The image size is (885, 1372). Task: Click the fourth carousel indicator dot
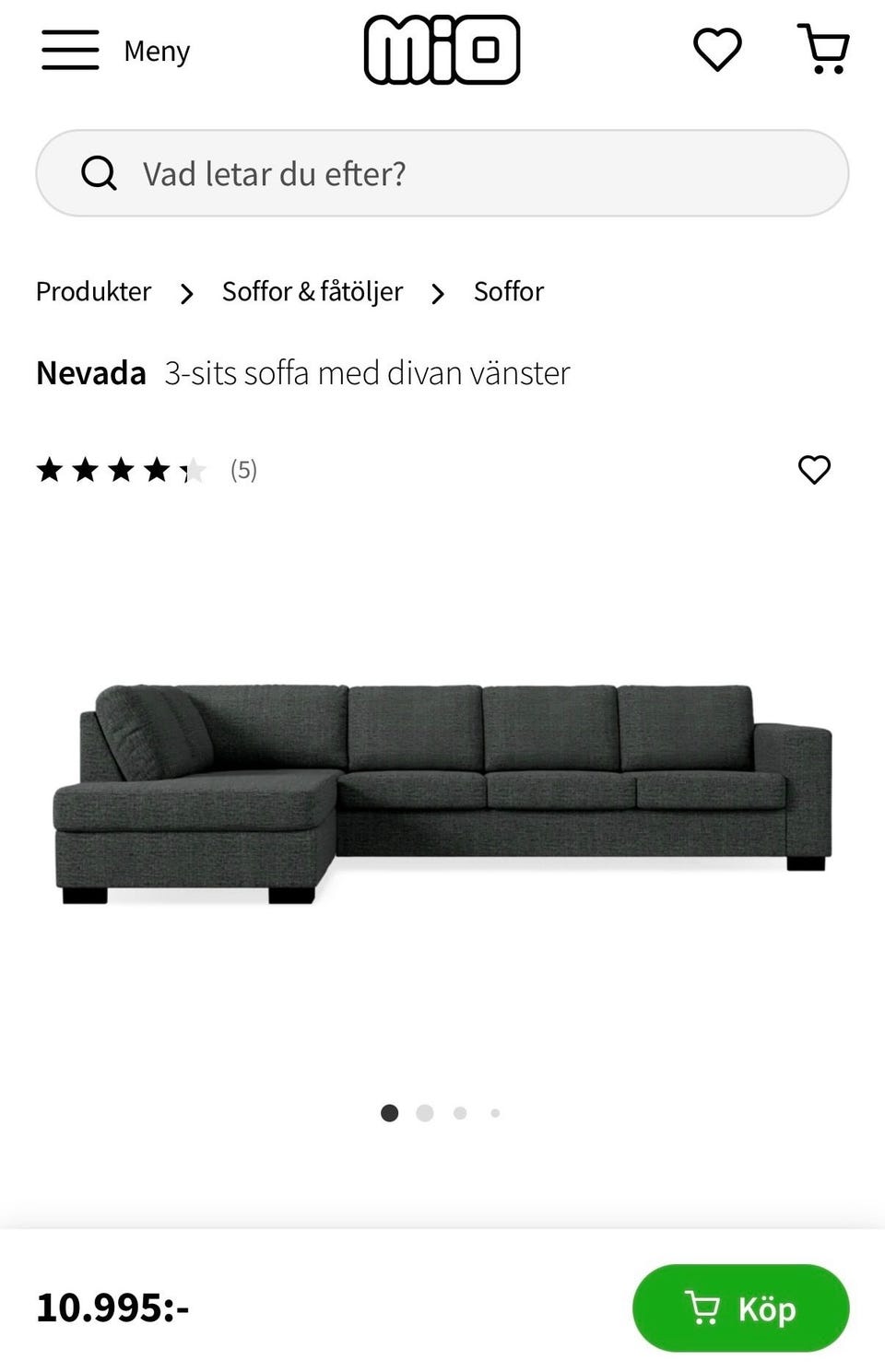click(x=495, y=1113)
